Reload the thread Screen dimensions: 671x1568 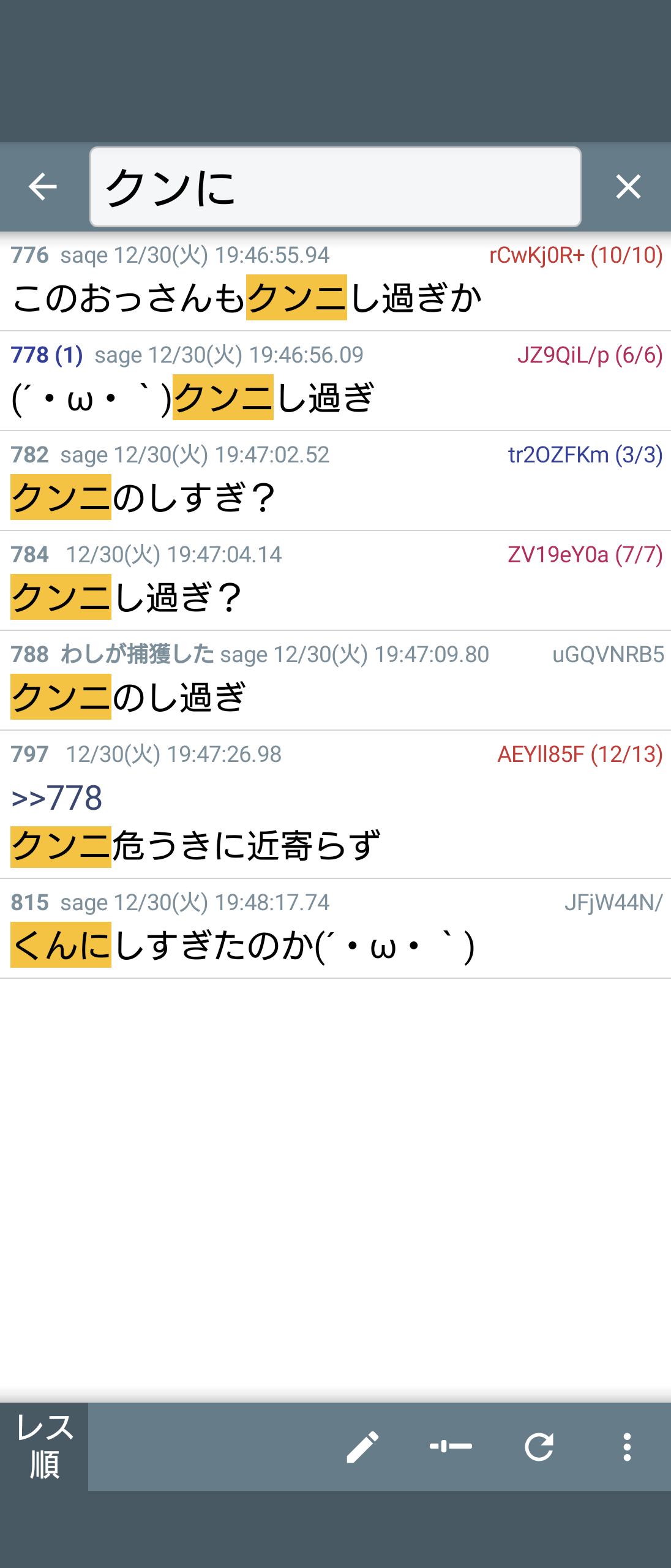point(539,1447)
